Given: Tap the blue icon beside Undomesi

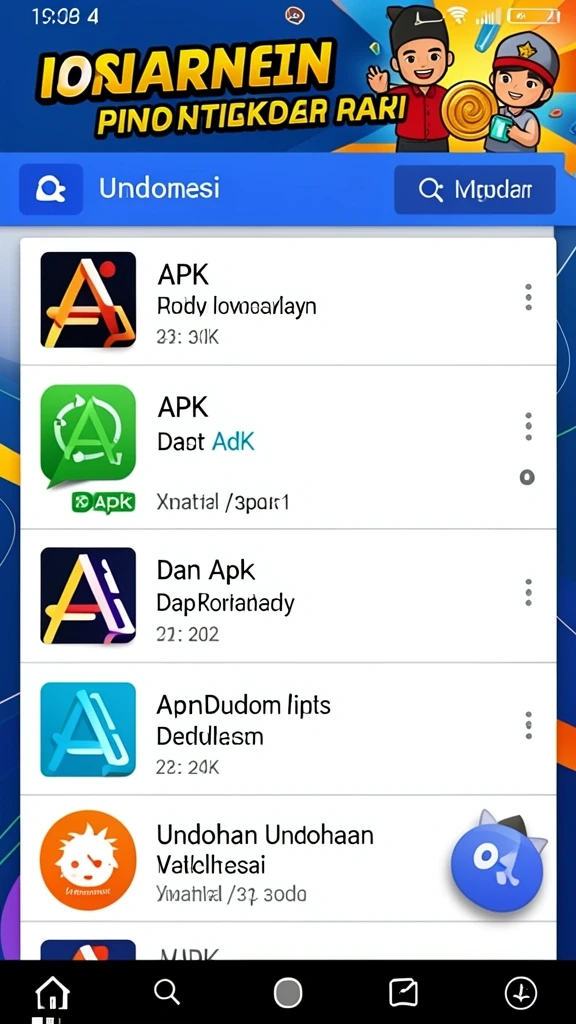Looking at the screenshot, I should [51, 189].
